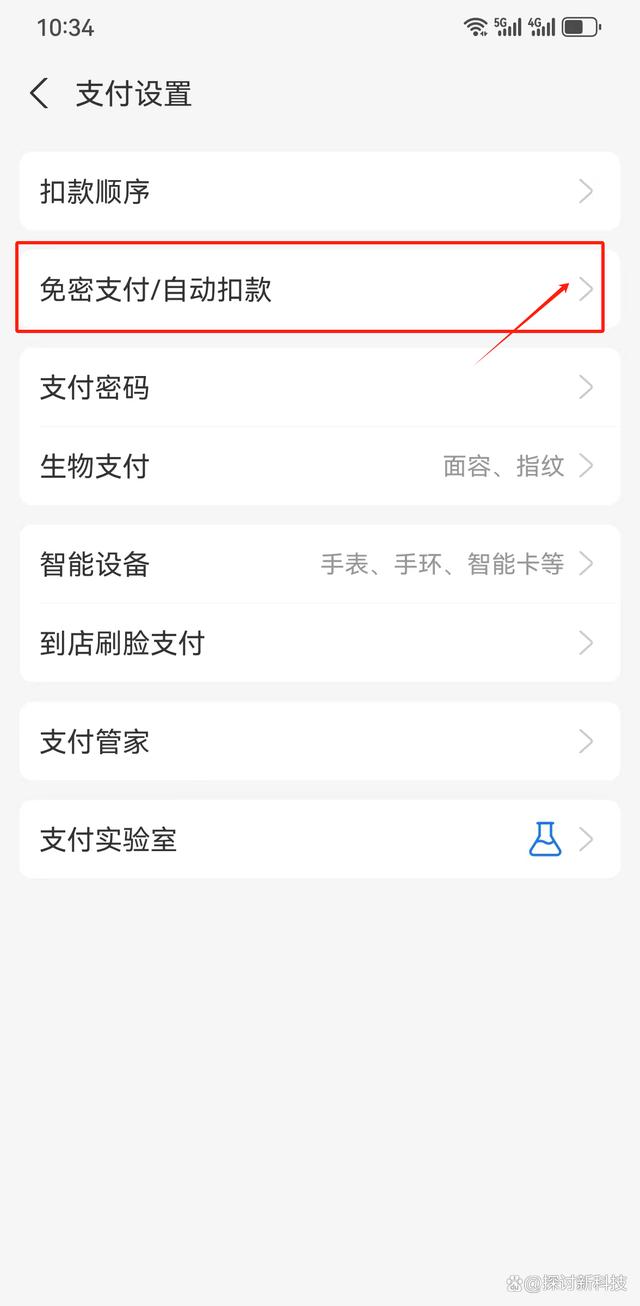Open 智能设备 payment settings
The height and width of the screenshot is (1306, 640).
[320, 564]
